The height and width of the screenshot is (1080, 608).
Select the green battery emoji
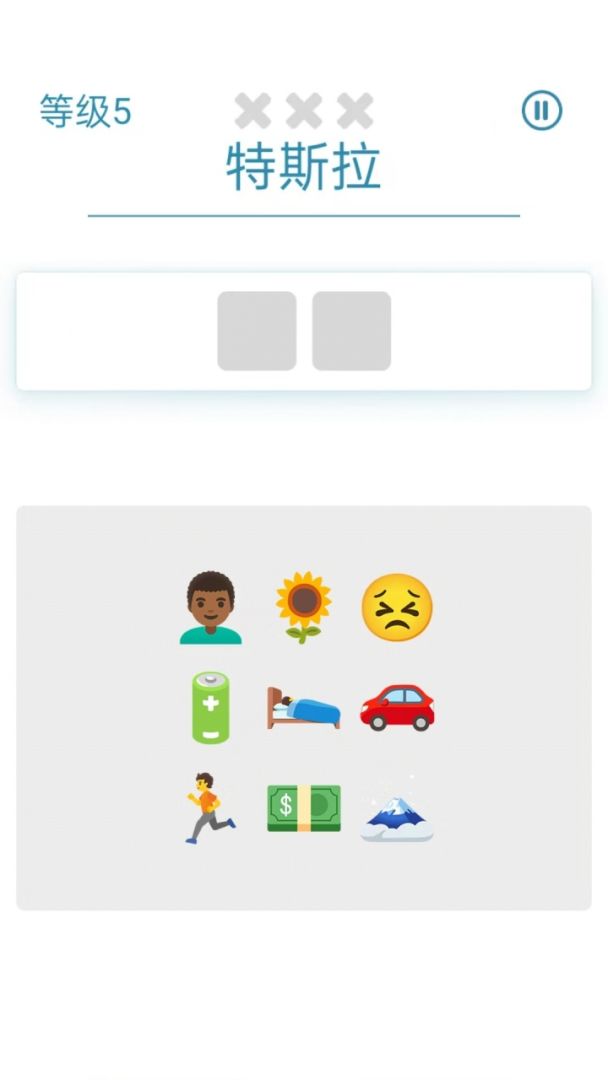(x=210, y=708)
